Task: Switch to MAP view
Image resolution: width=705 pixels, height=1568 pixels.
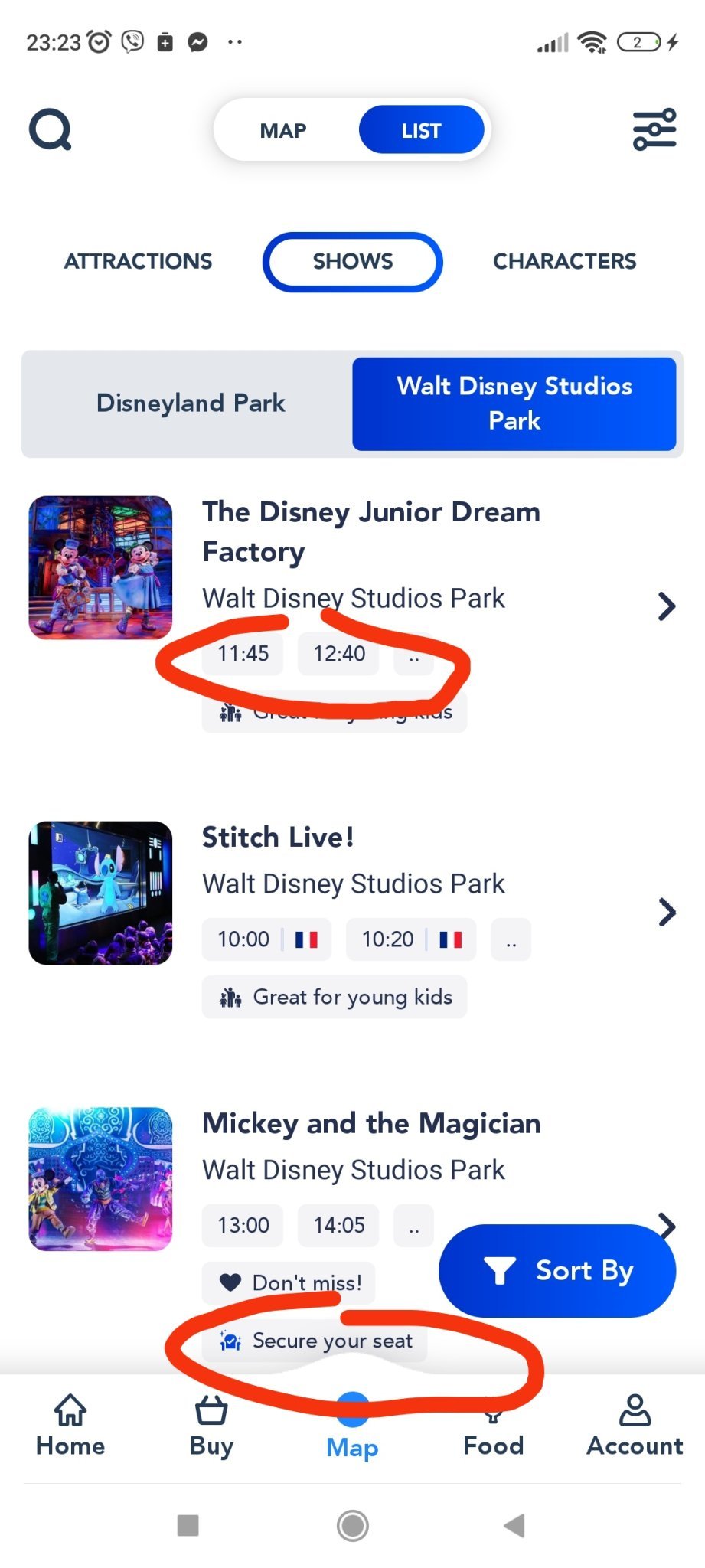Action: (283, 131)
